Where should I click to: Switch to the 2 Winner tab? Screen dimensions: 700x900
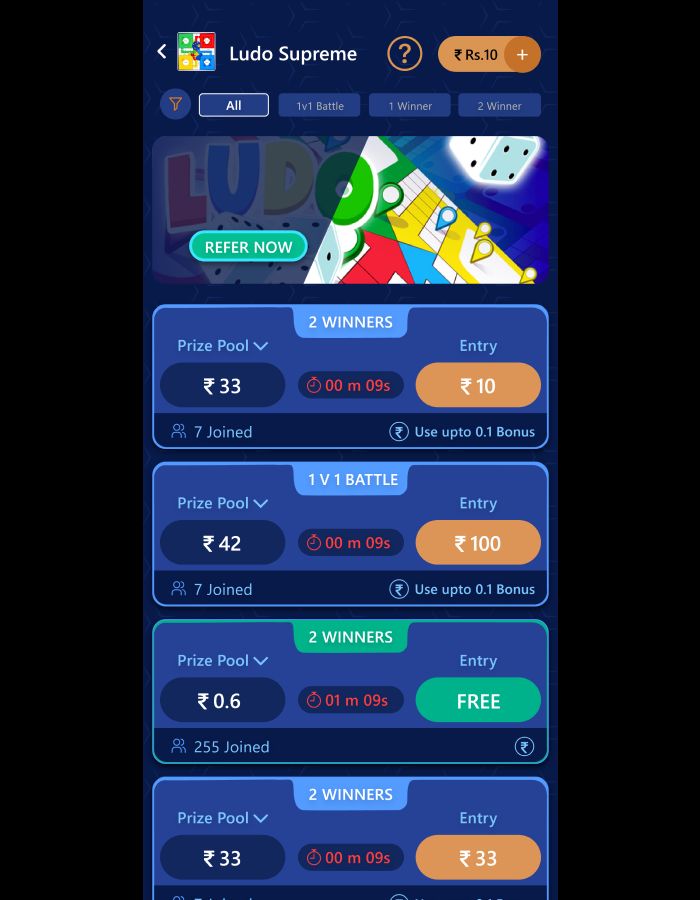click(x=499, y=105)
